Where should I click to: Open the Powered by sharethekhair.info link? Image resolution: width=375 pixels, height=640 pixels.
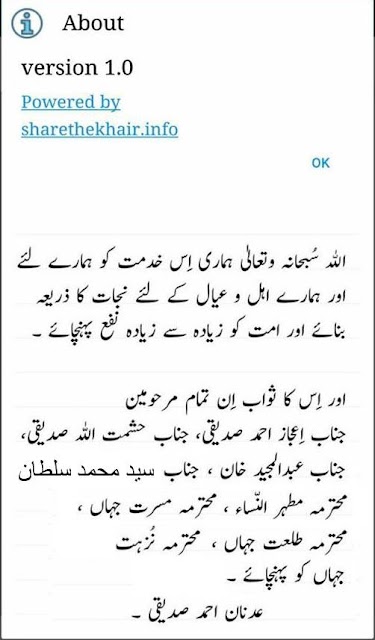click(x=100, y=116)
